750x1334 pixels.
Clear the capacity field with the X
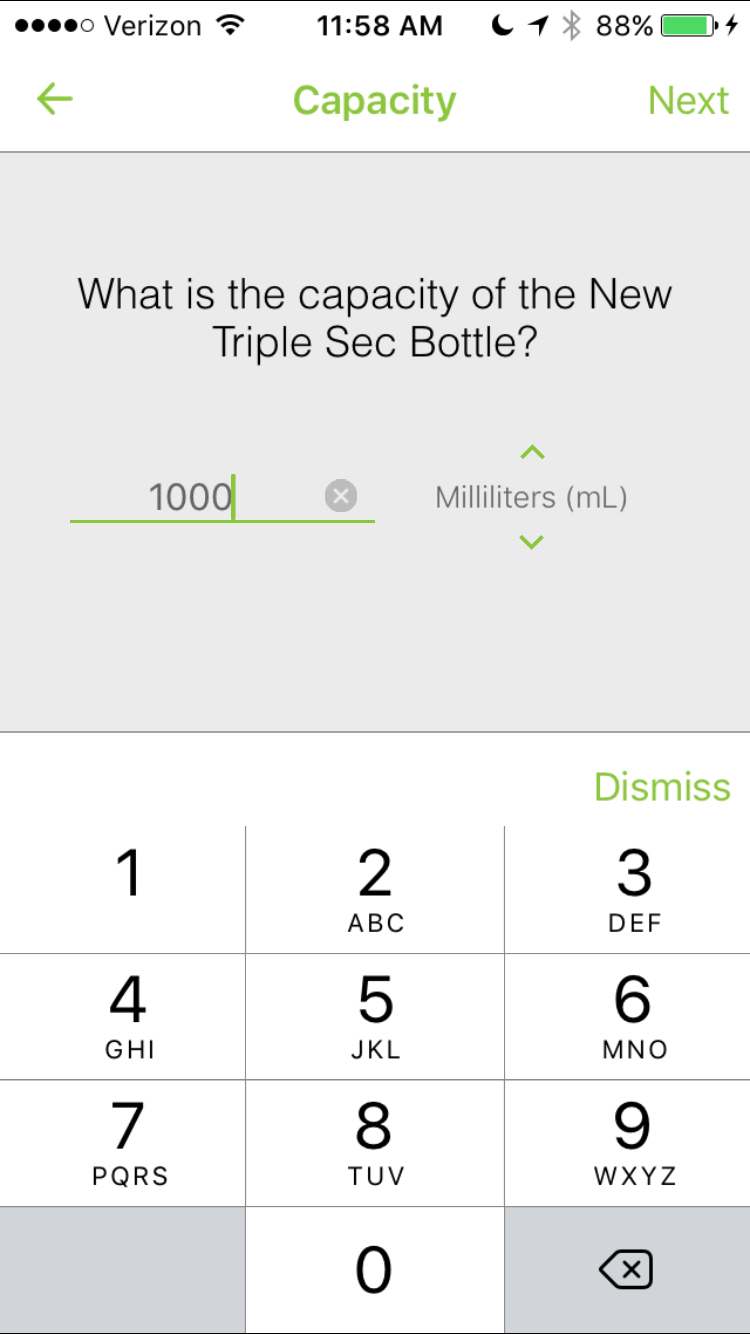[x=341, y=496]
